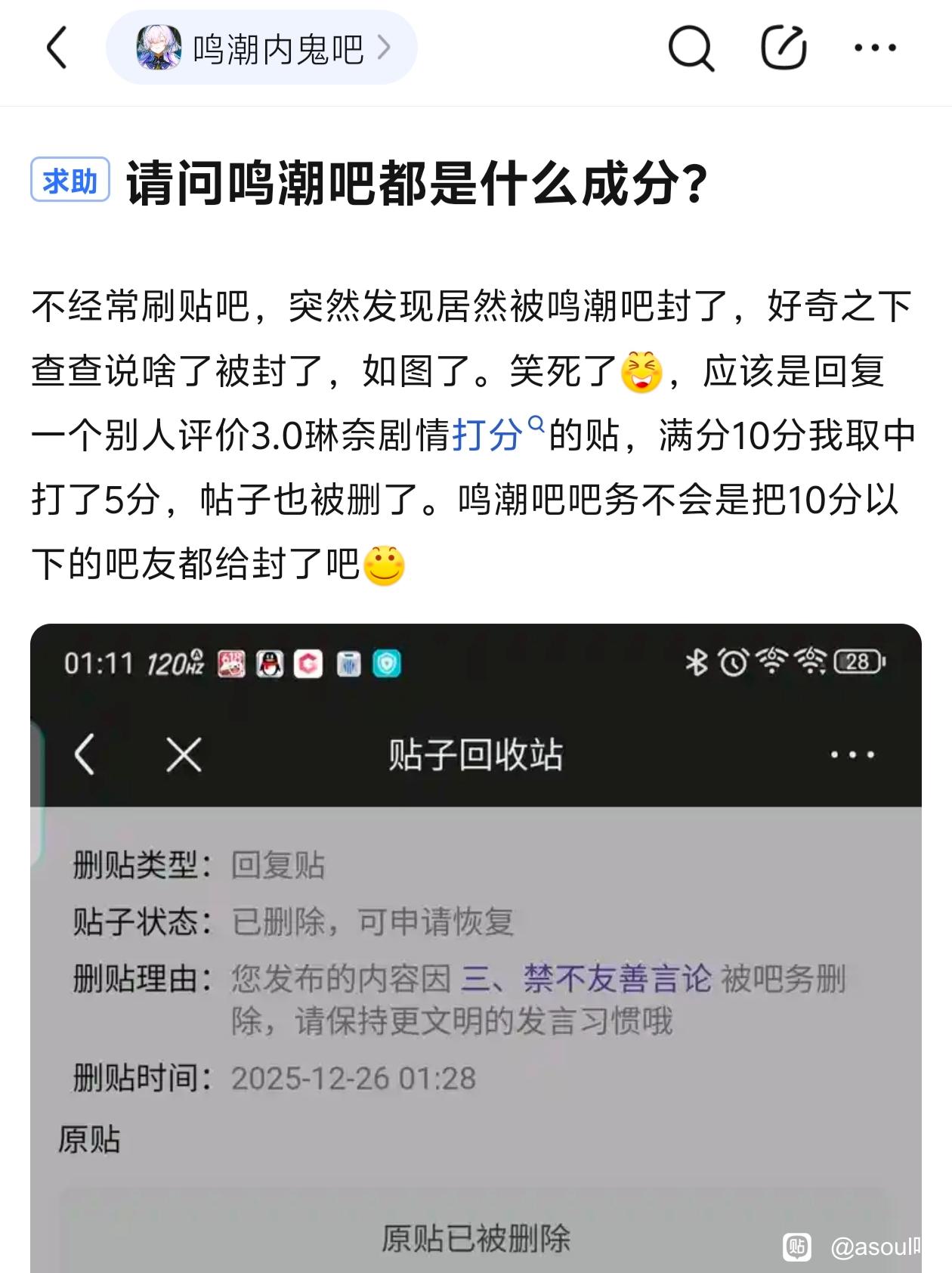Tap the share/edit icon in top bar

point(783,48)
